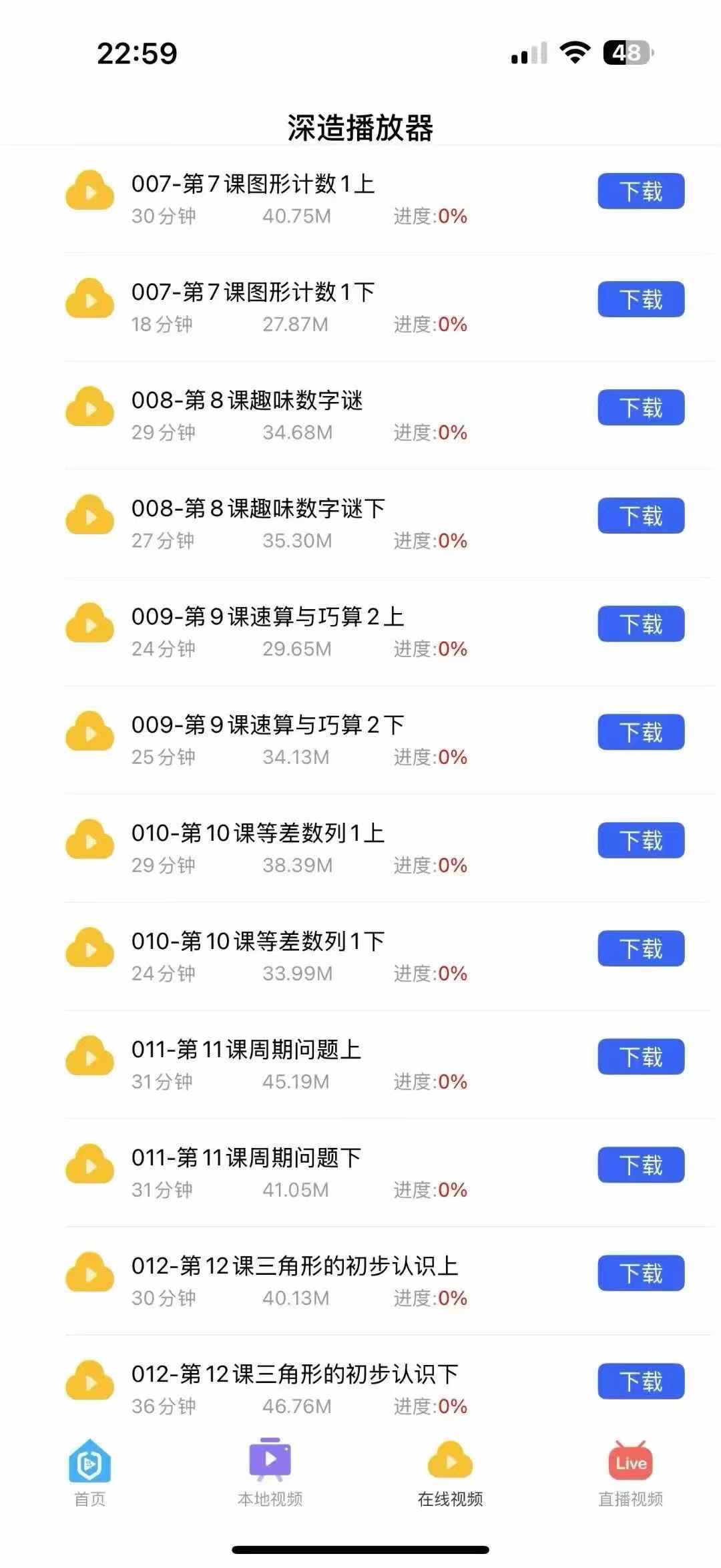This screenshot has height=1568, width=721.
Task: Play 011-第11课周期问题下 via cloud icon
Action: (x=89, y=1165)
